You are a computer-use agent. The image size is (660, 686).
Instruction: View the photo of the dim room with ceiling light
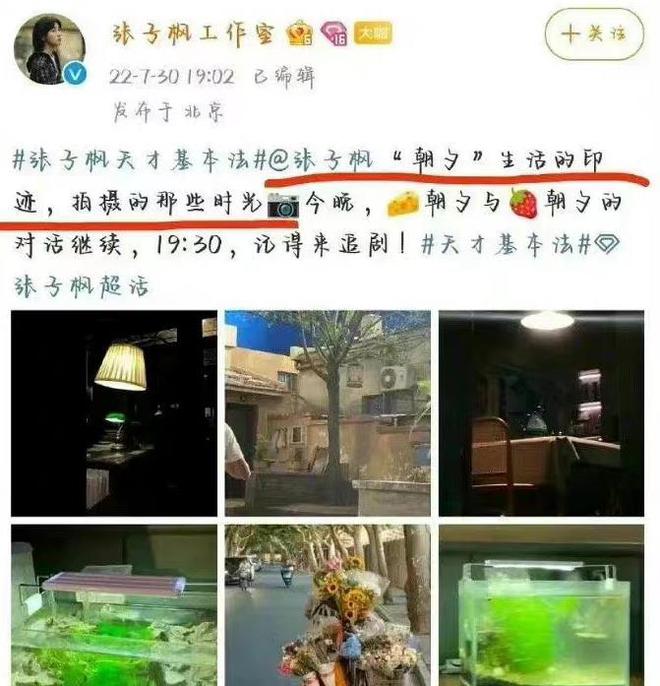541,412
